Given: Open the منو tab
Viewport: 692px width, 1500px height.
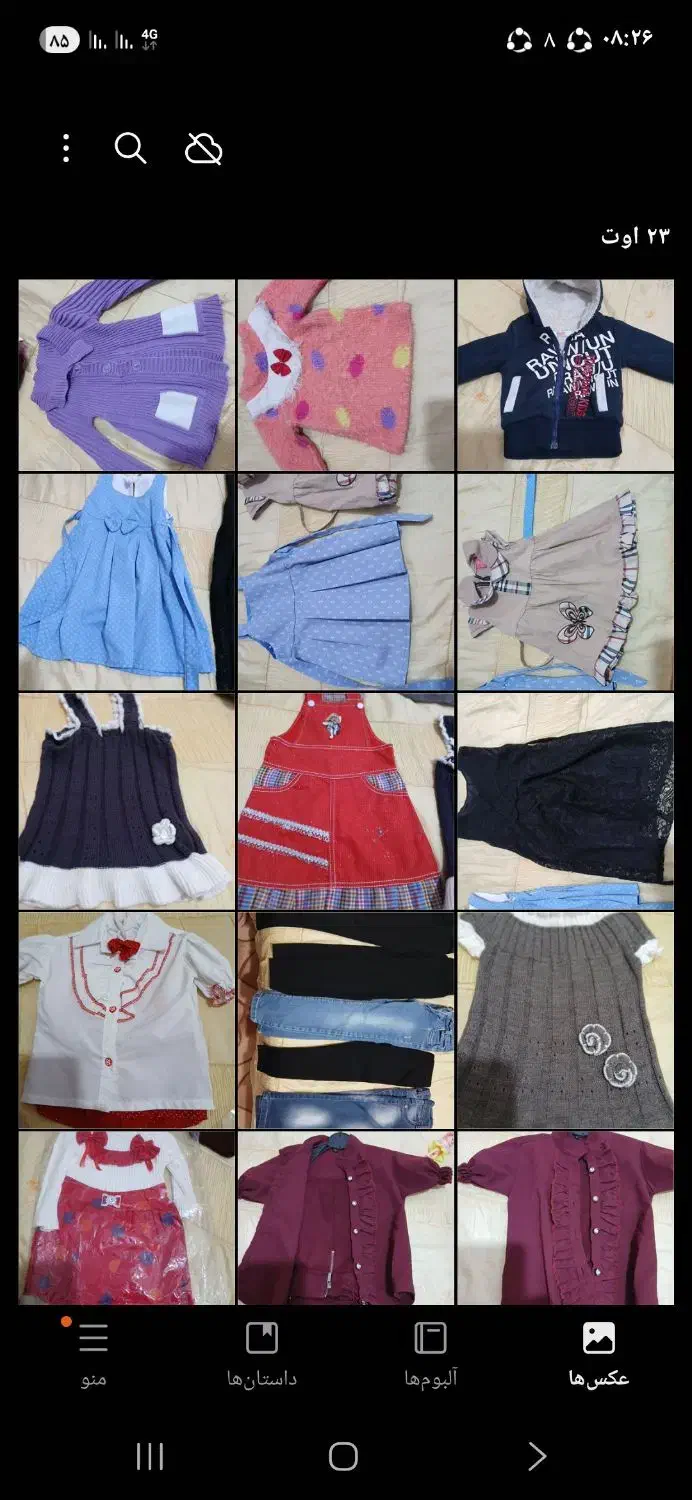Looking at the screenshot, I should (93, 1354).
